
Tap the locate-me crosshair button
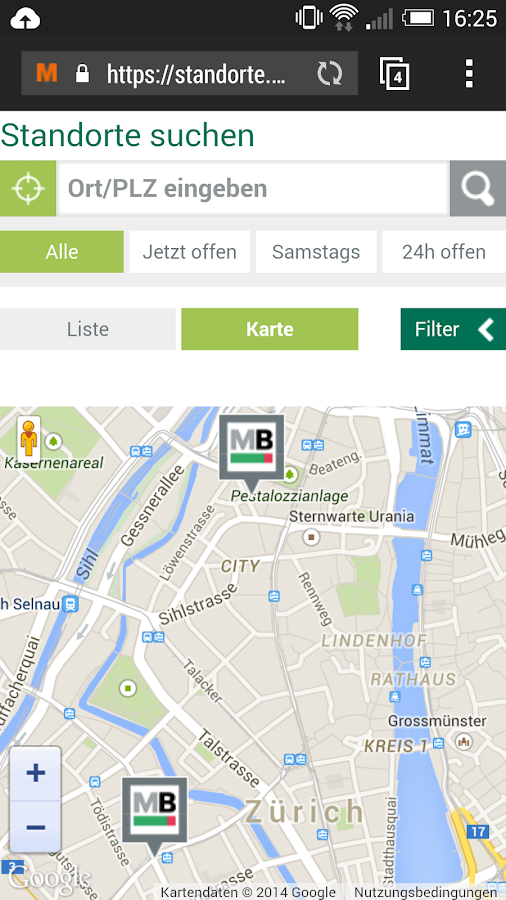[x=28, y=188]
